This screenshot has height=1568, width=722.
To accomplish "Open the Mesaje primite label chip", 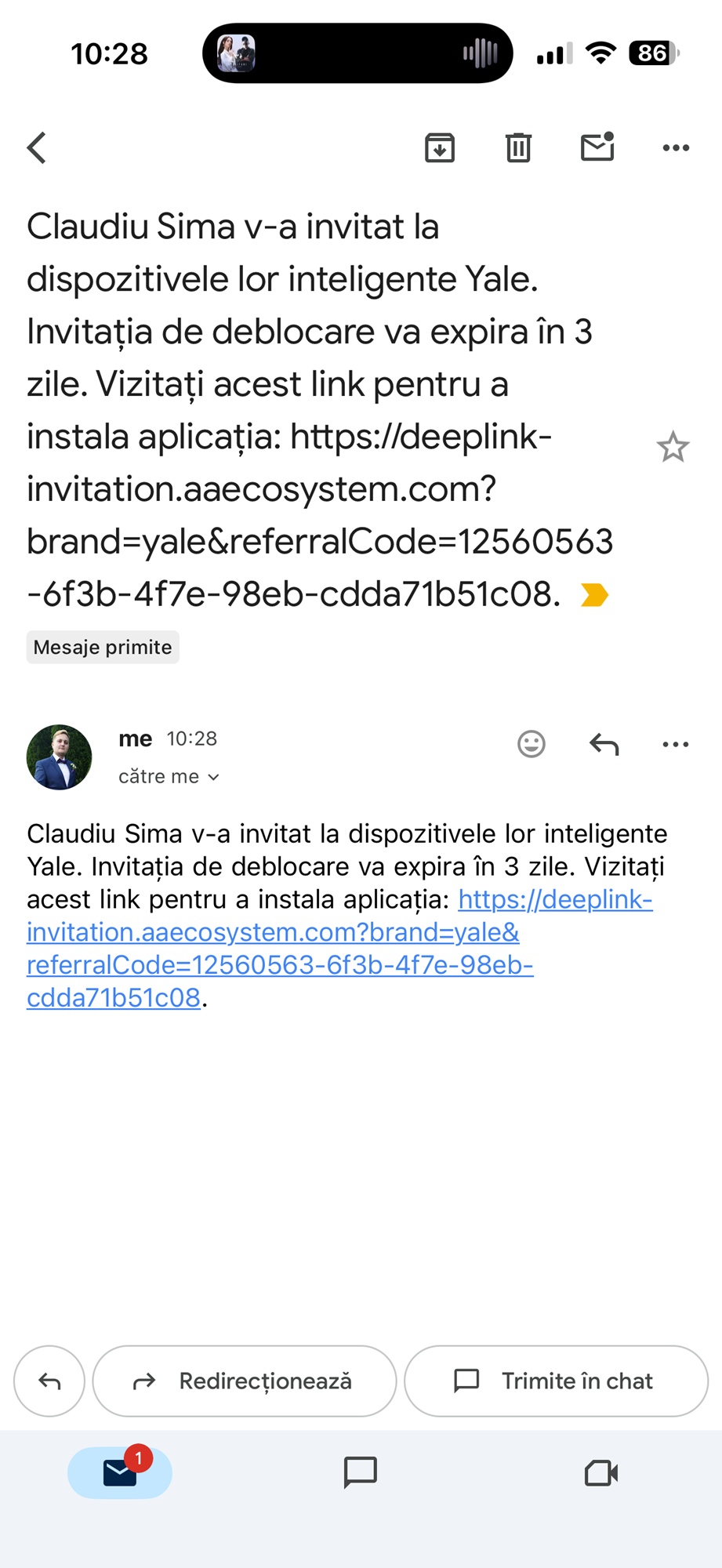I will tap(103, 648).
